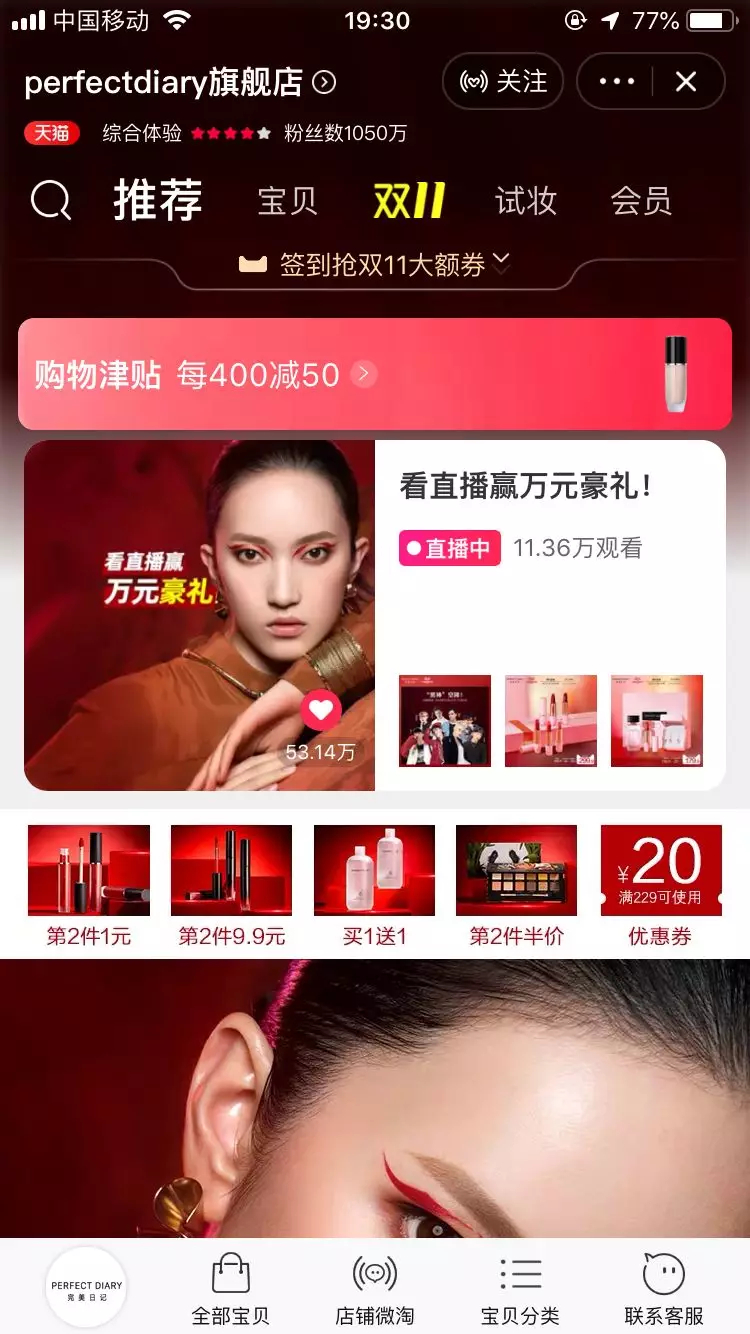Screen dimensions: 750x1334
Task: Open the three-dot more options menu
Action: [616, 81]
